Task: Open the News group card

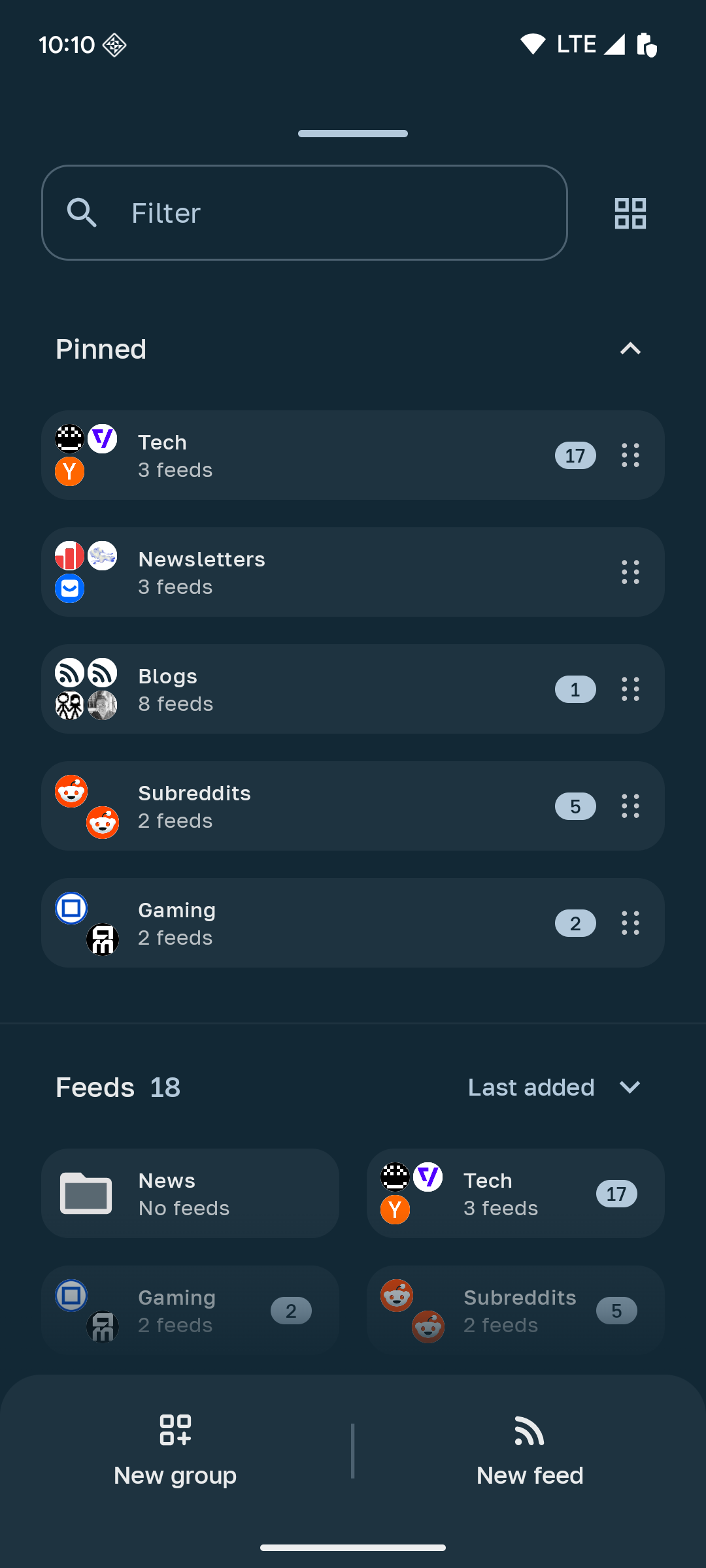Action: pos(190,1194)
